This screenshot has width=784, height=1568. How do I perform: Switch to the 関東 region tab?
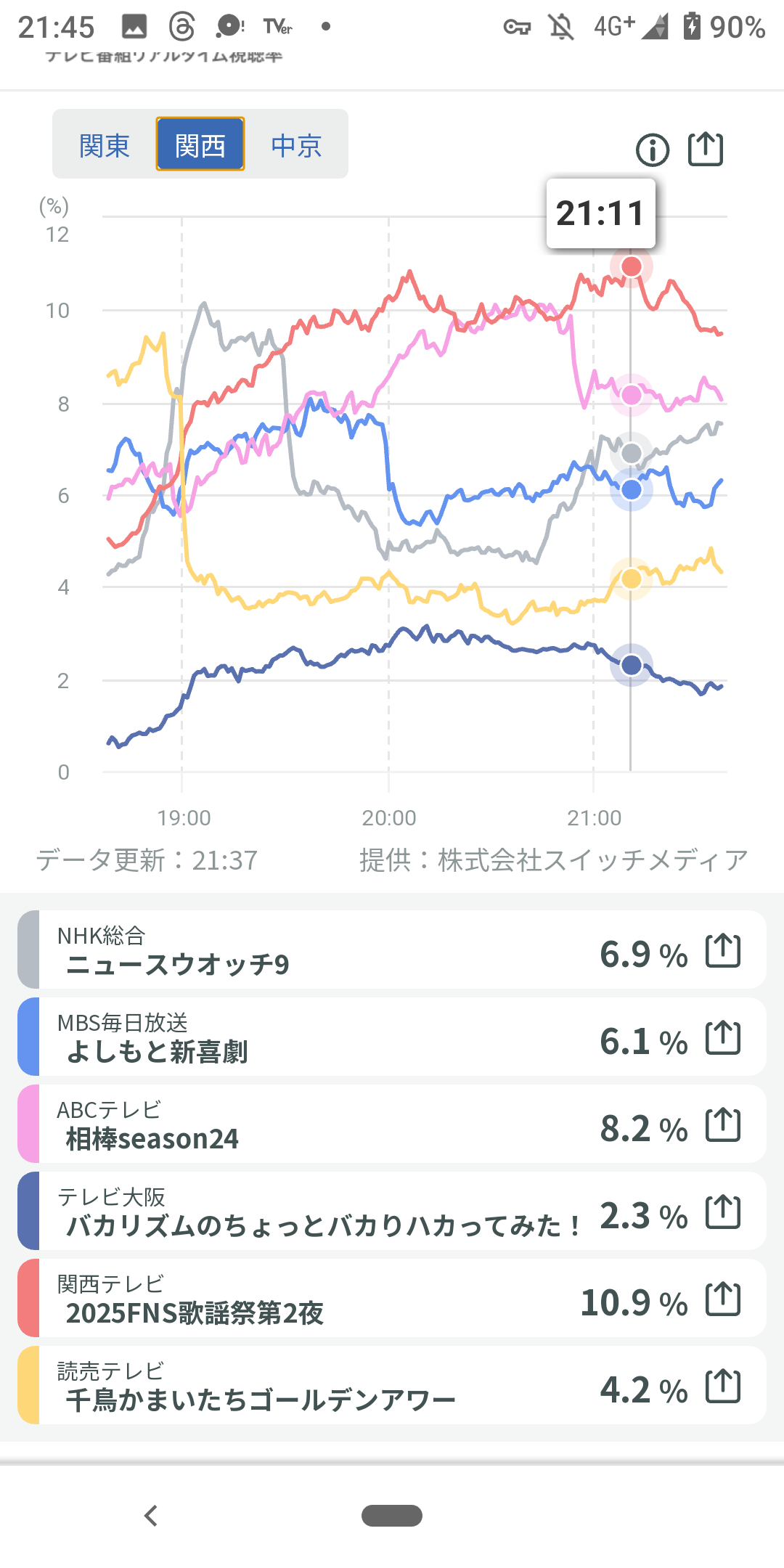(105, 145)
